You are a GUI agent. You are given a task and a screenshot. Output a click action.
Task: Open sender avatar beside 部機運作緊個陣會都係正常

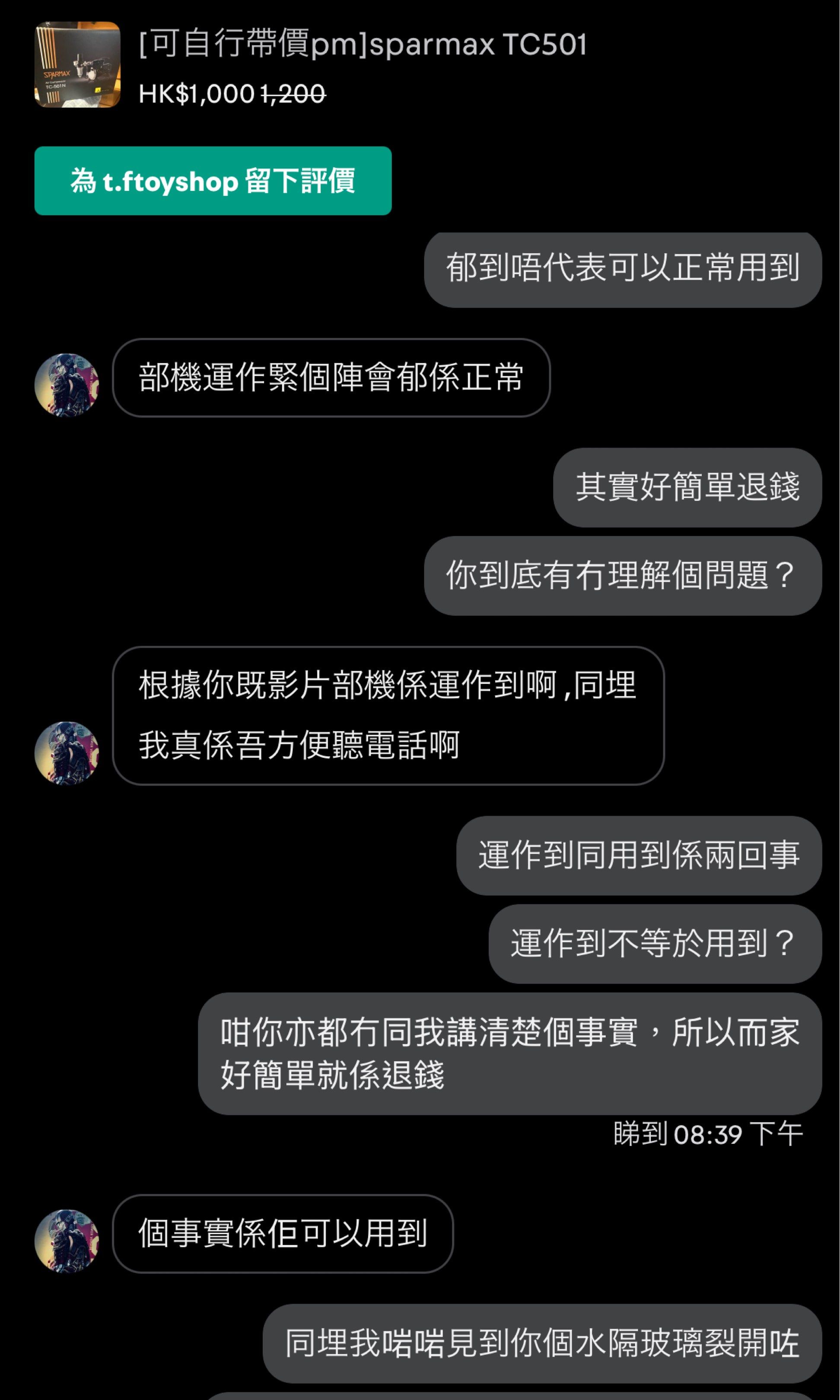click(x=67, y=385)
